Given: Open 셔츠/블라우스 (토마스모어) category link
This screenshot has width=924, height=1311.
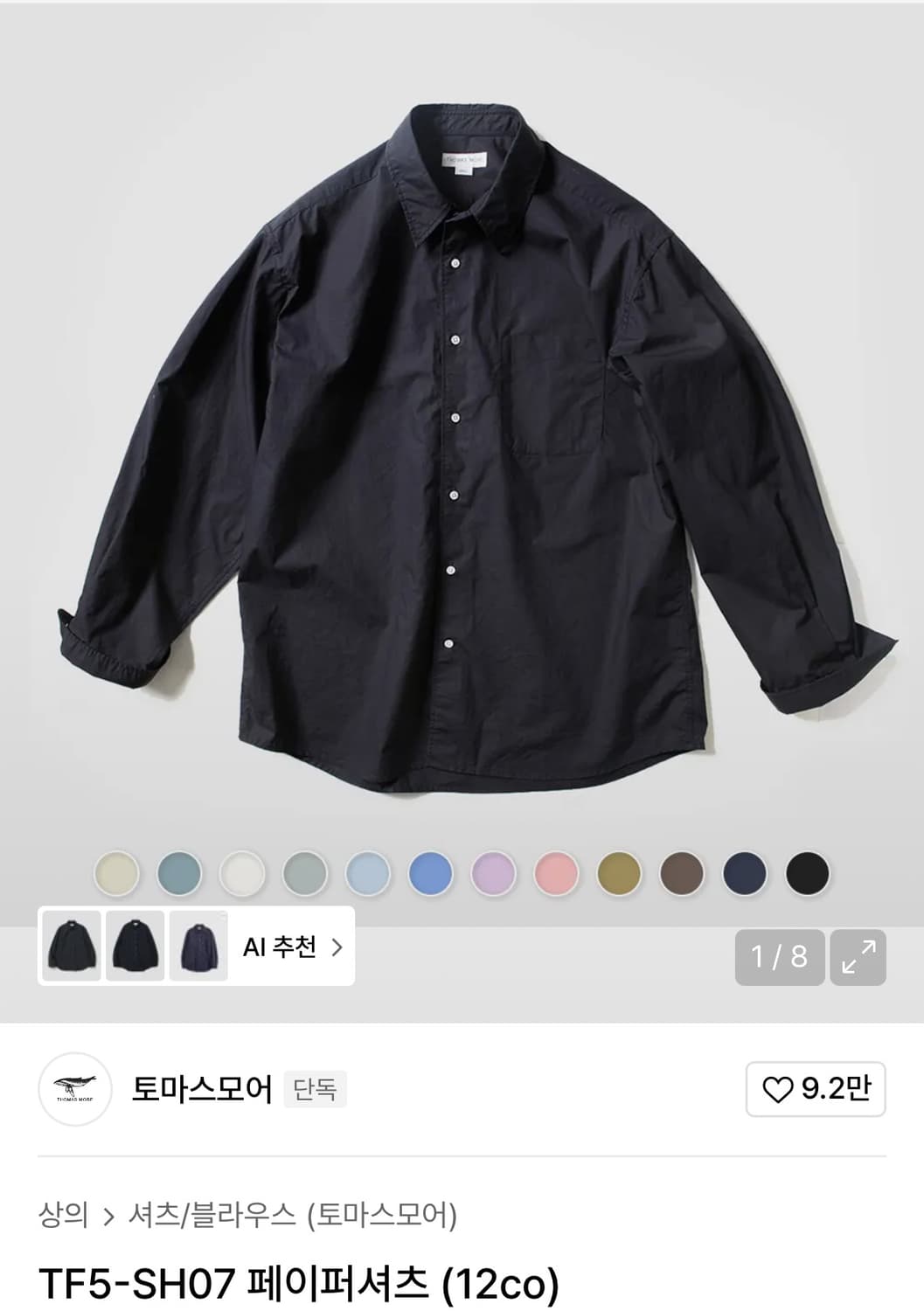Looking at the screenshot, I should [292, 1215].
